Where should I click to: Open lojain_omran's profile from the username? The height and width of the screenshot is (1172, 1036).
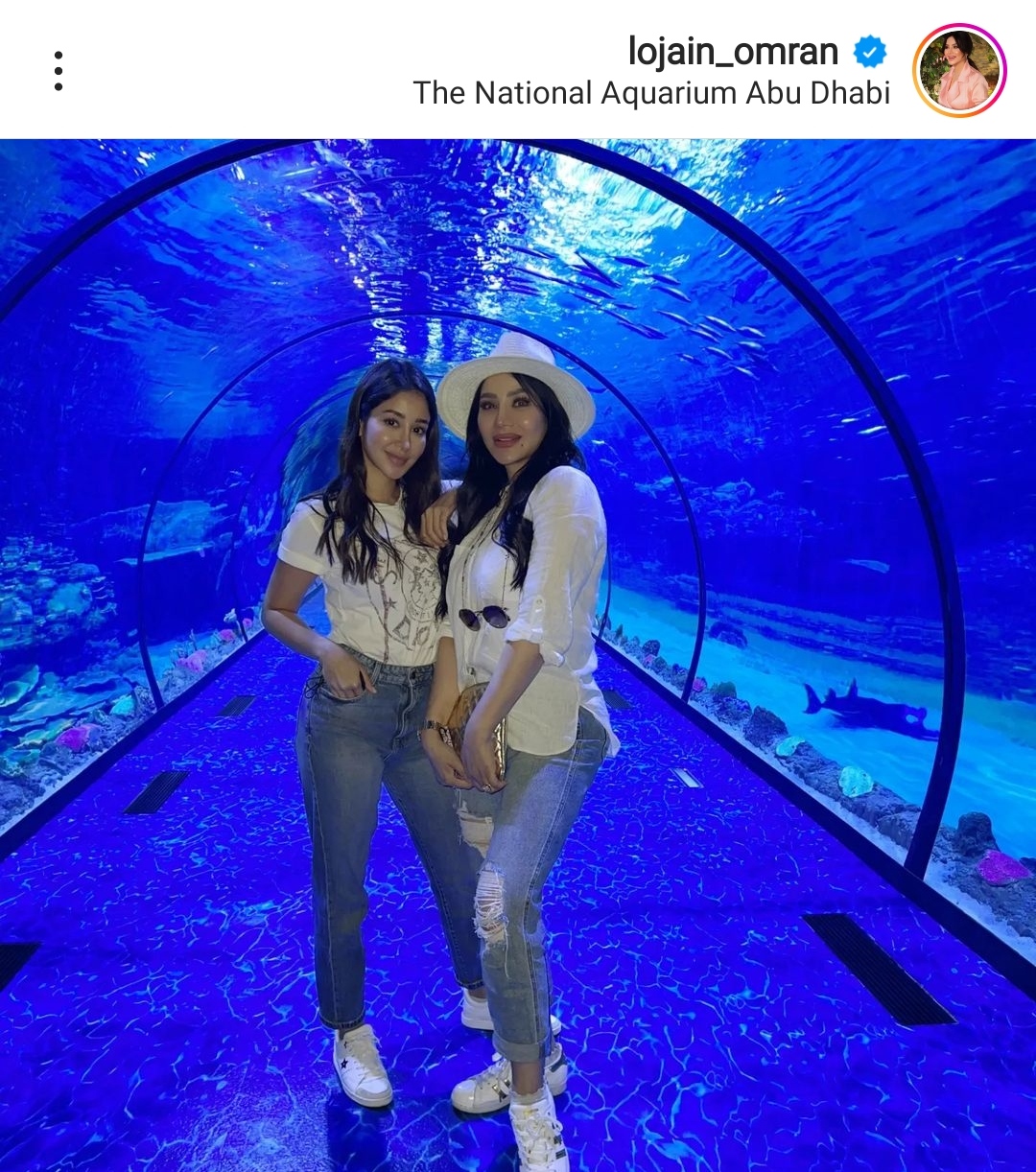click(732, 52)
